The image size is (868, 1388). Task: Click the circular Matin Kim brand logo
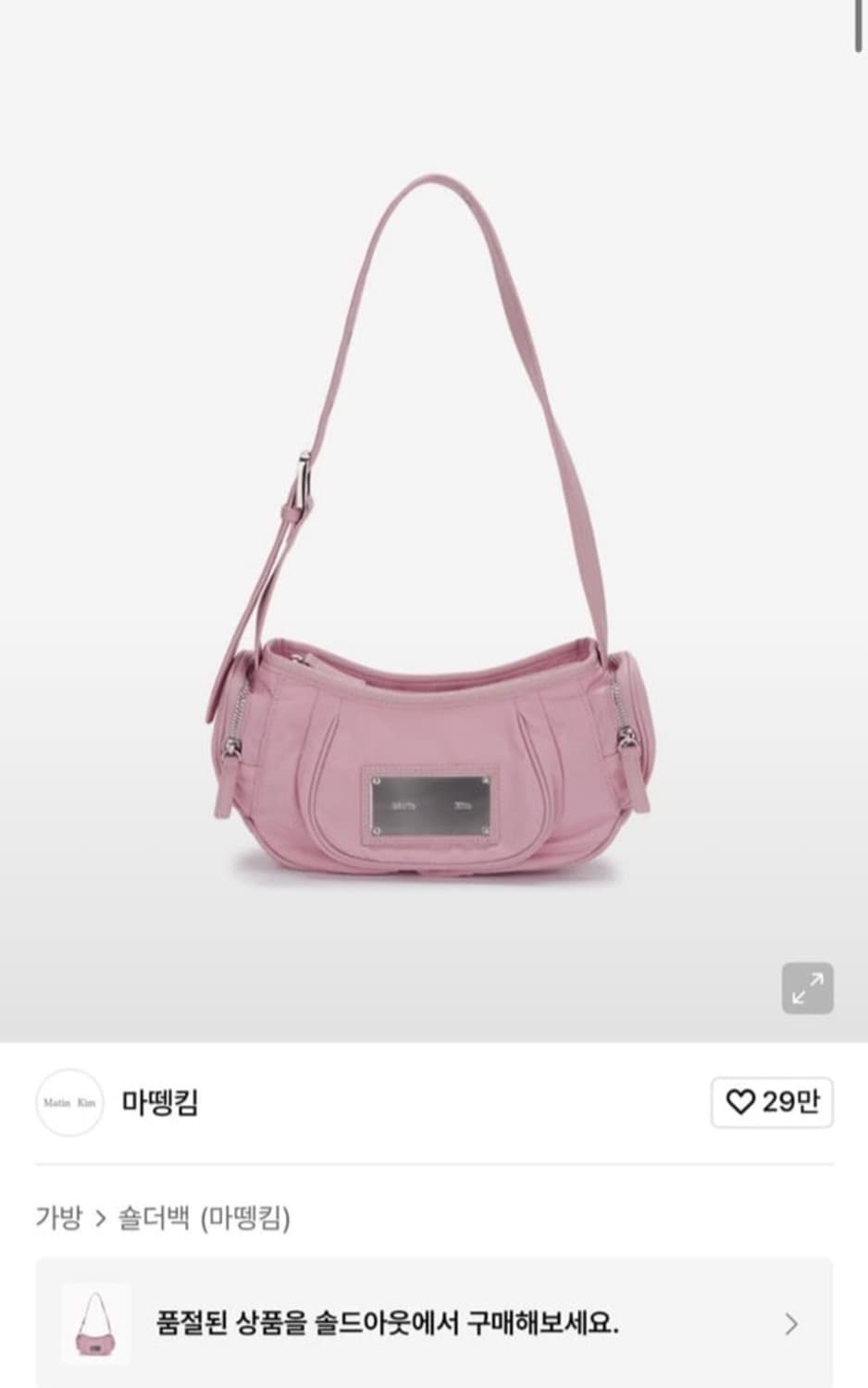click(x=68, y=1100)
